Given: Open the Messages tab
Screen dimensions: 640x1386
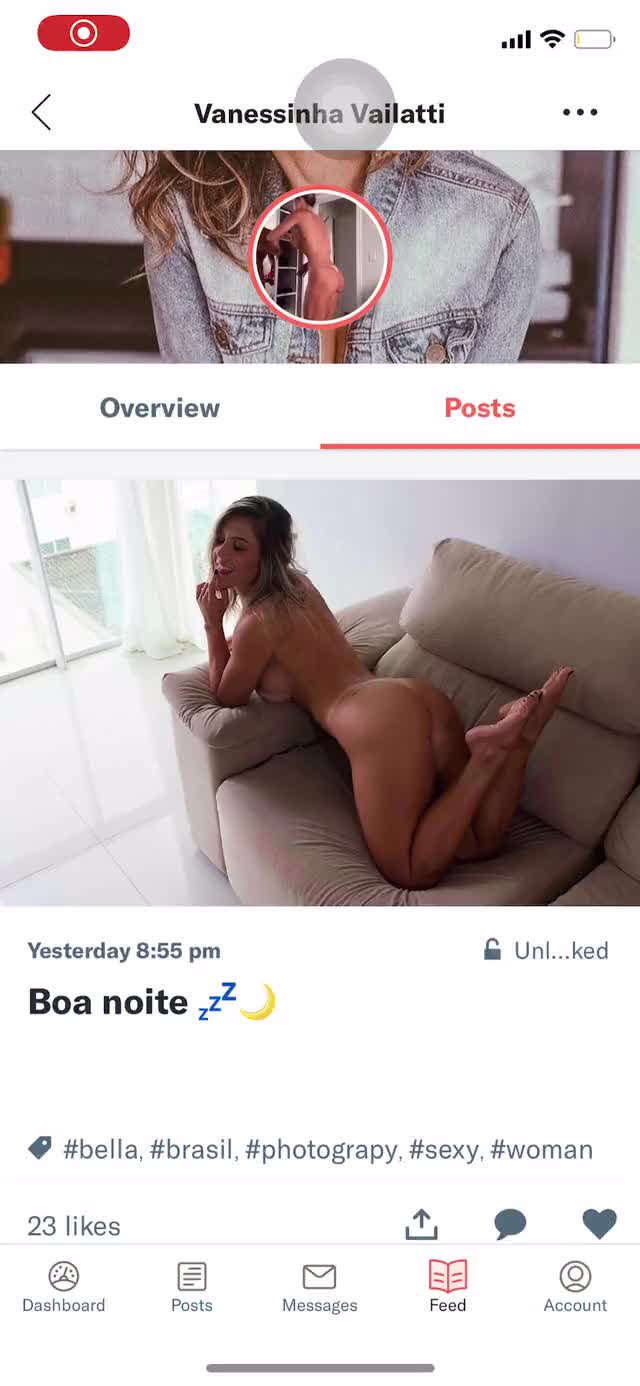Looking at the screenshot, I should pos(320,1287).
